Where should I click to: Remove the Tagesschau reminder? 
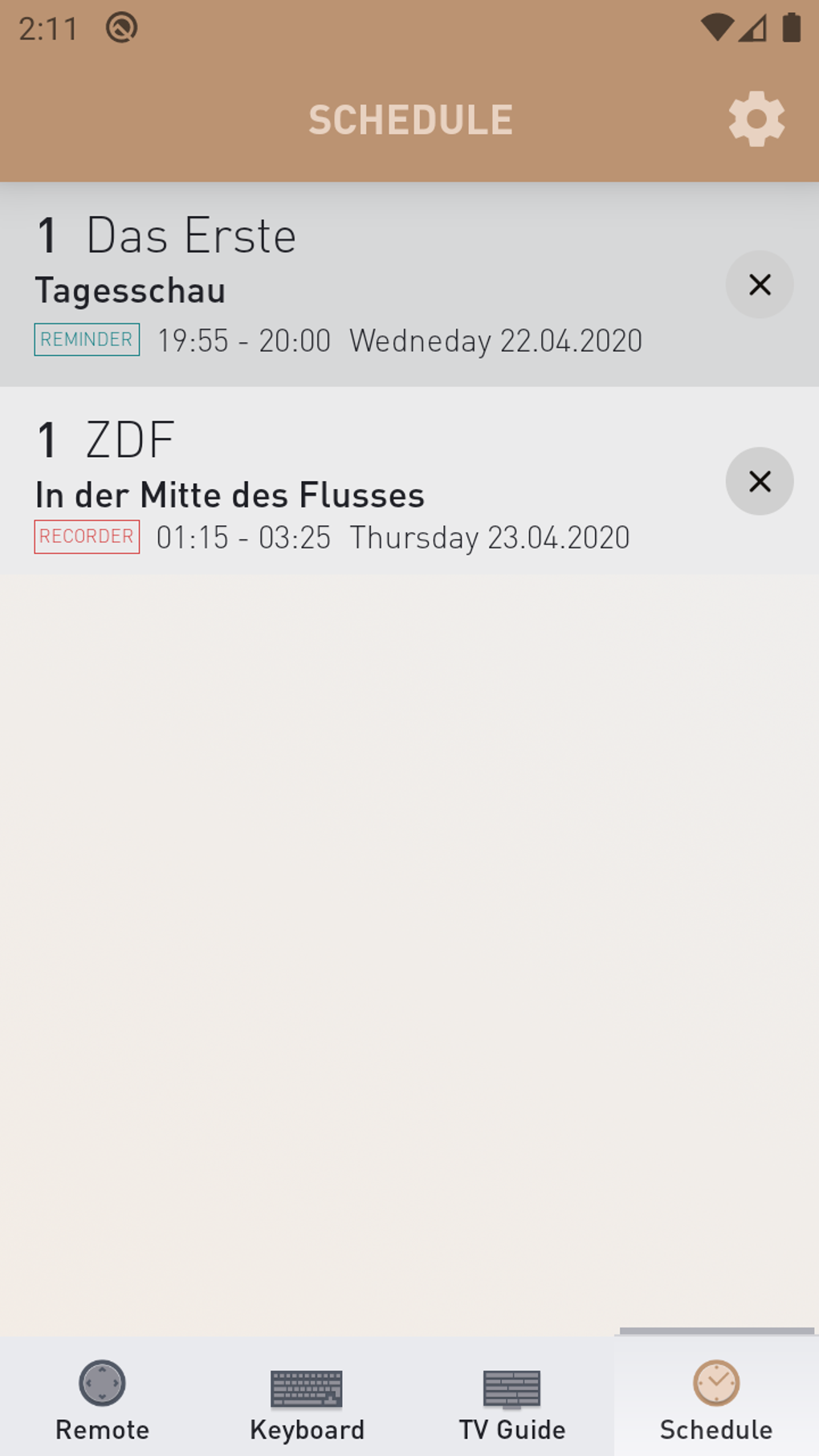tap(759, 284)
